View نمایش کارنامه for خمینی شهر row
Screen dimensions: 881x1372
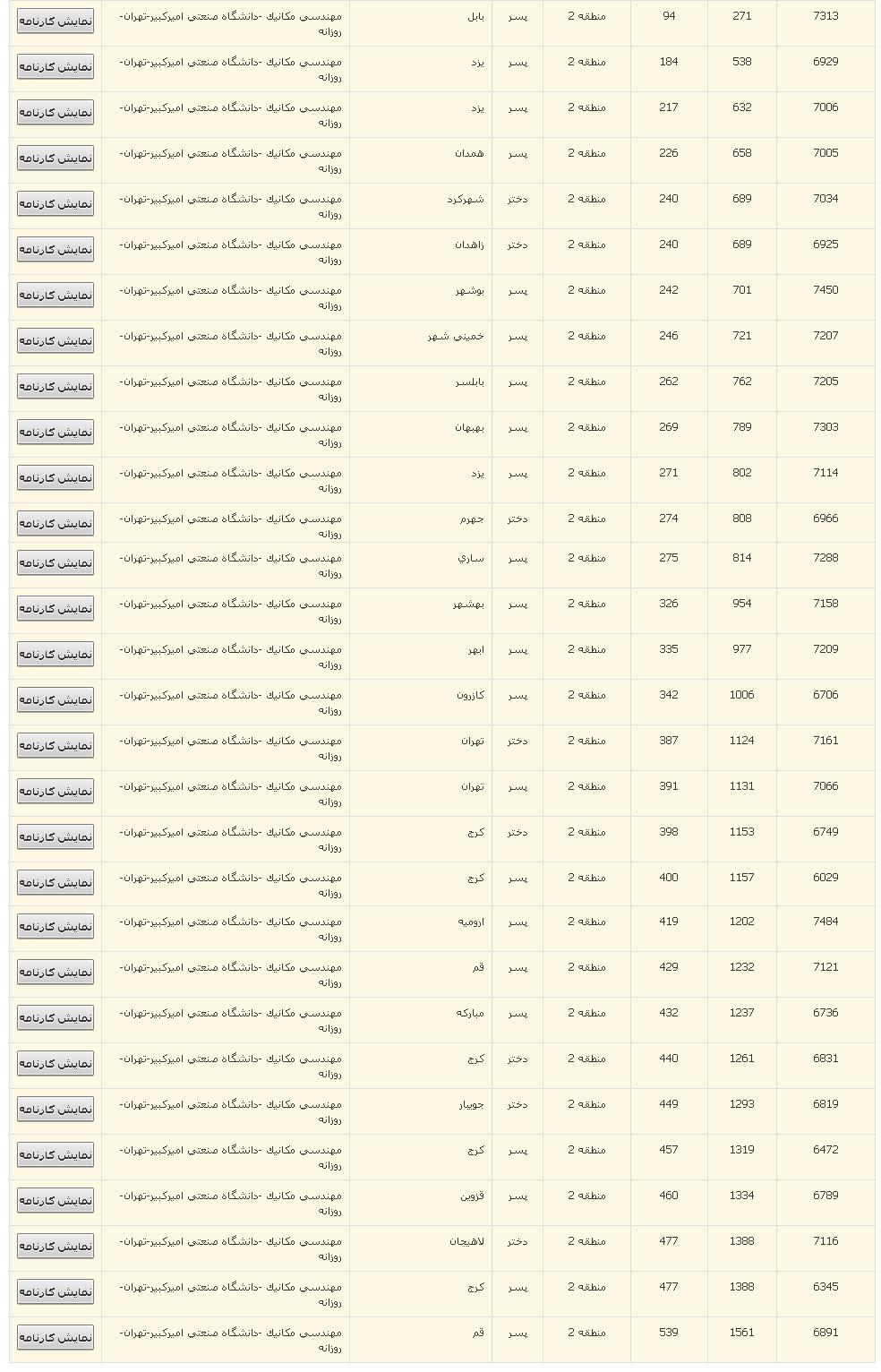pyautogui.click(x=56, y=341)
